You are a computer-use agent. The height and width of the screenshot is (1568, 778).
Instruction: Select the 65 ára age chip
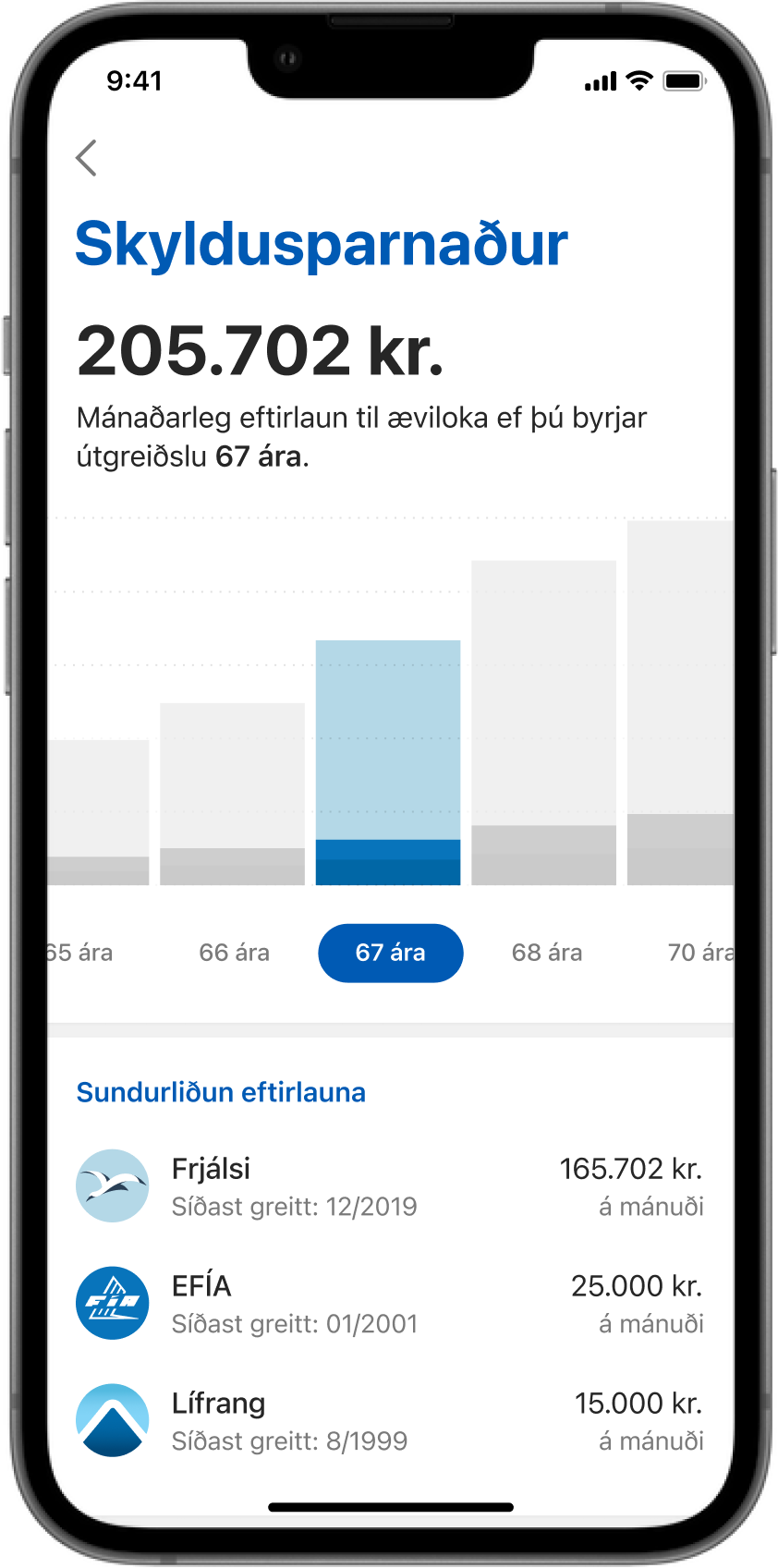pos(80,953)
